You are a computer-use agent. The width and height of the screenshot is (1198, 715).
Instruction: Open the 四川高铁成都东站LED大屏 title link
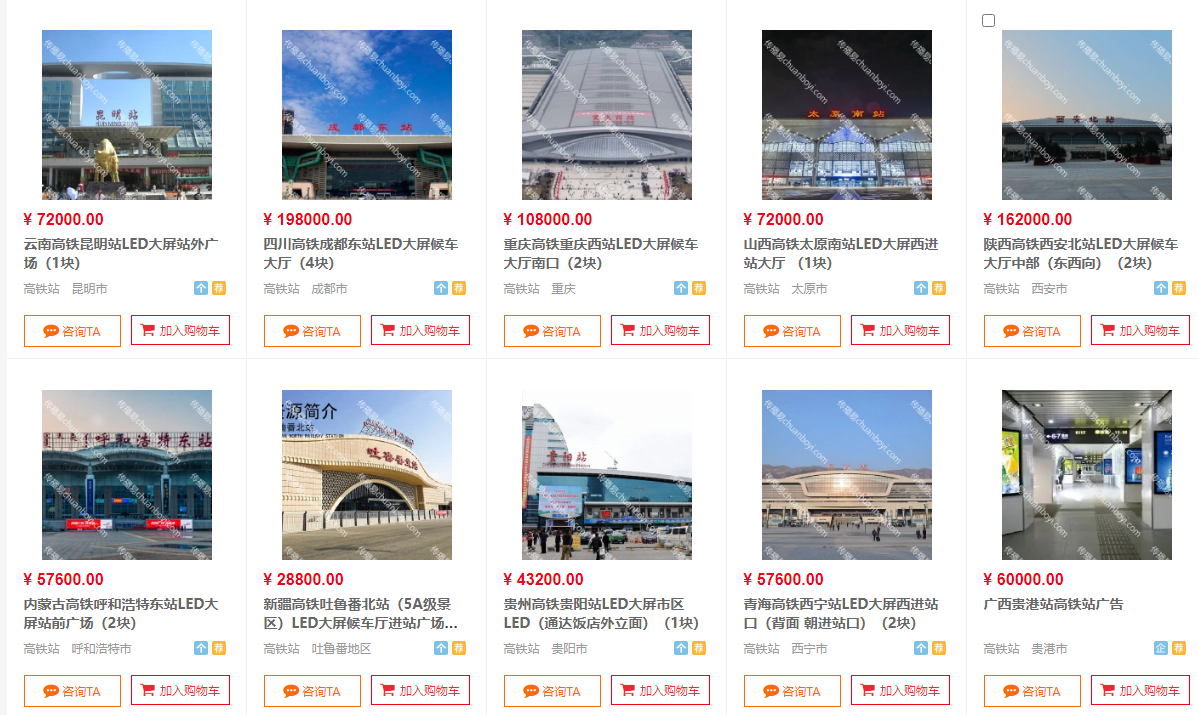(360, 253)
